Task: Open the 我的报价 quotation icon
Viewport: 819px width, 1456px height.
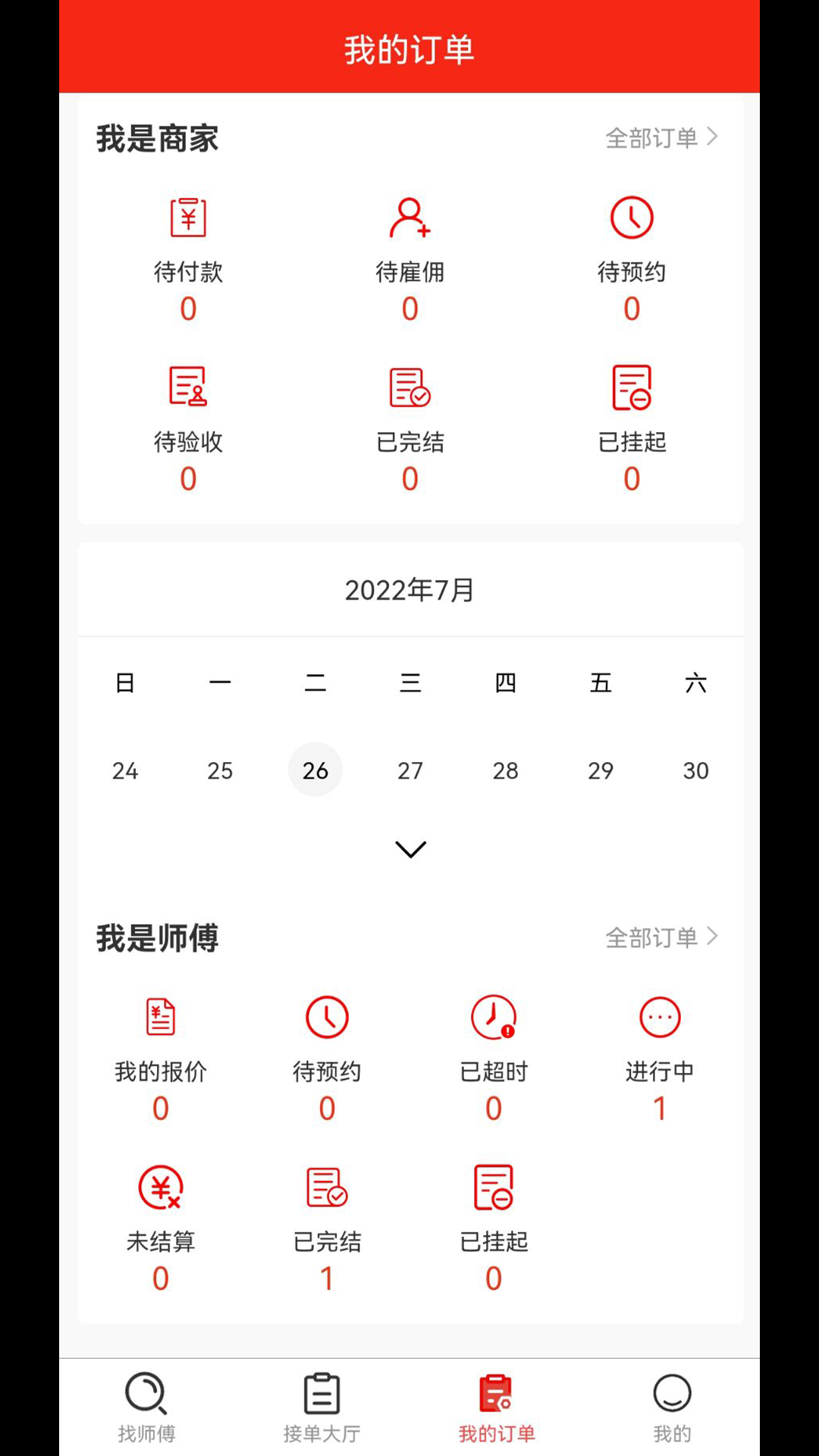Action: click(x=160, y=1018)
